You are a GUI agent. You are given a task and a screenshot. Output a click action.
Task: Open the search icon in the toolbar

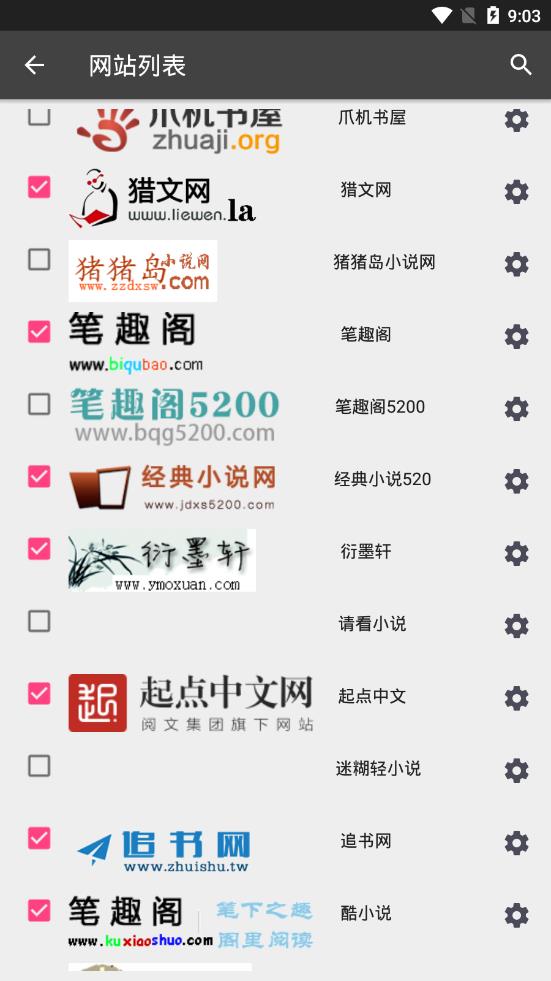click(520, 65)
